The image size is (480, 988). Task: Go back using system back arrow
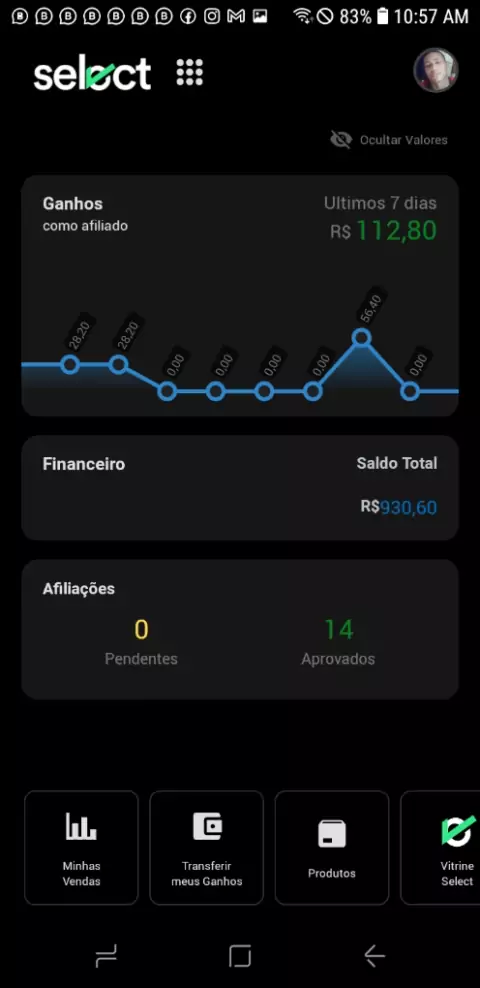374,956
